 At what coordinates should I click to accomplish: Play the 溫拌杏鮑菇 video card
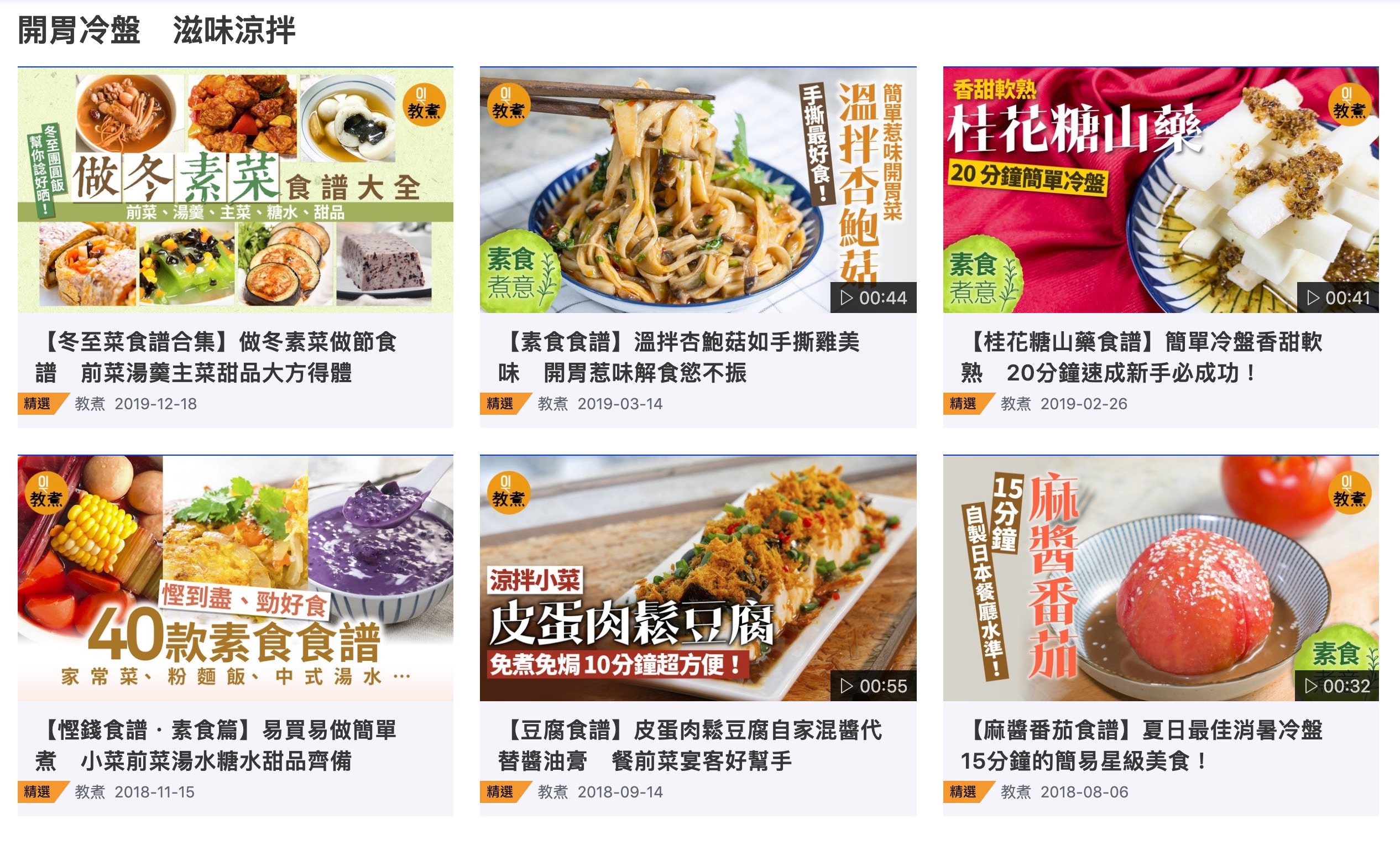698,190
